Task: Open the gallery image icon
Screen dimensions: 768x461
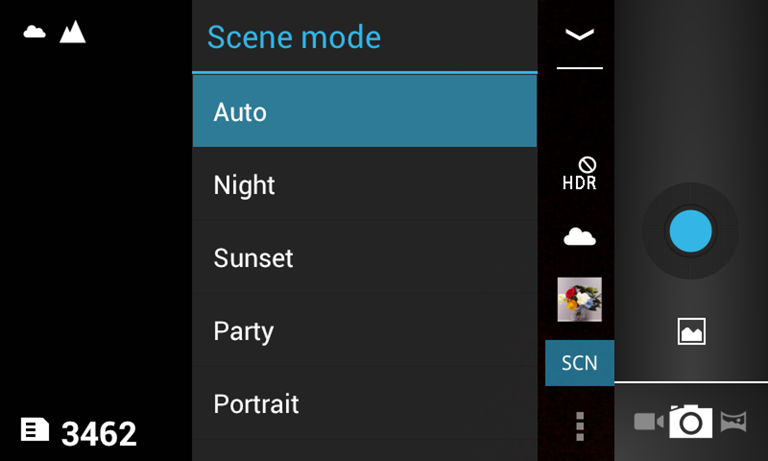Action: (x=691, y=331)
